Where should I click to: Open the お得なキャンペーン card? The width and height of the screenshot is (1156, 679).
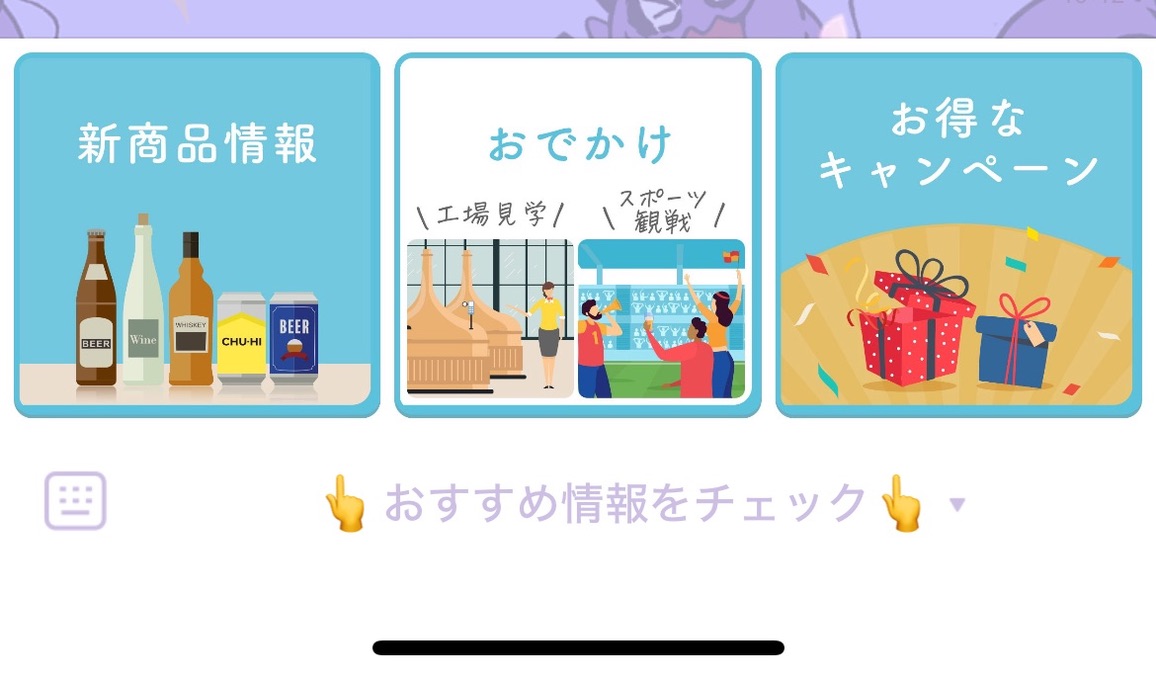(958, 235)
